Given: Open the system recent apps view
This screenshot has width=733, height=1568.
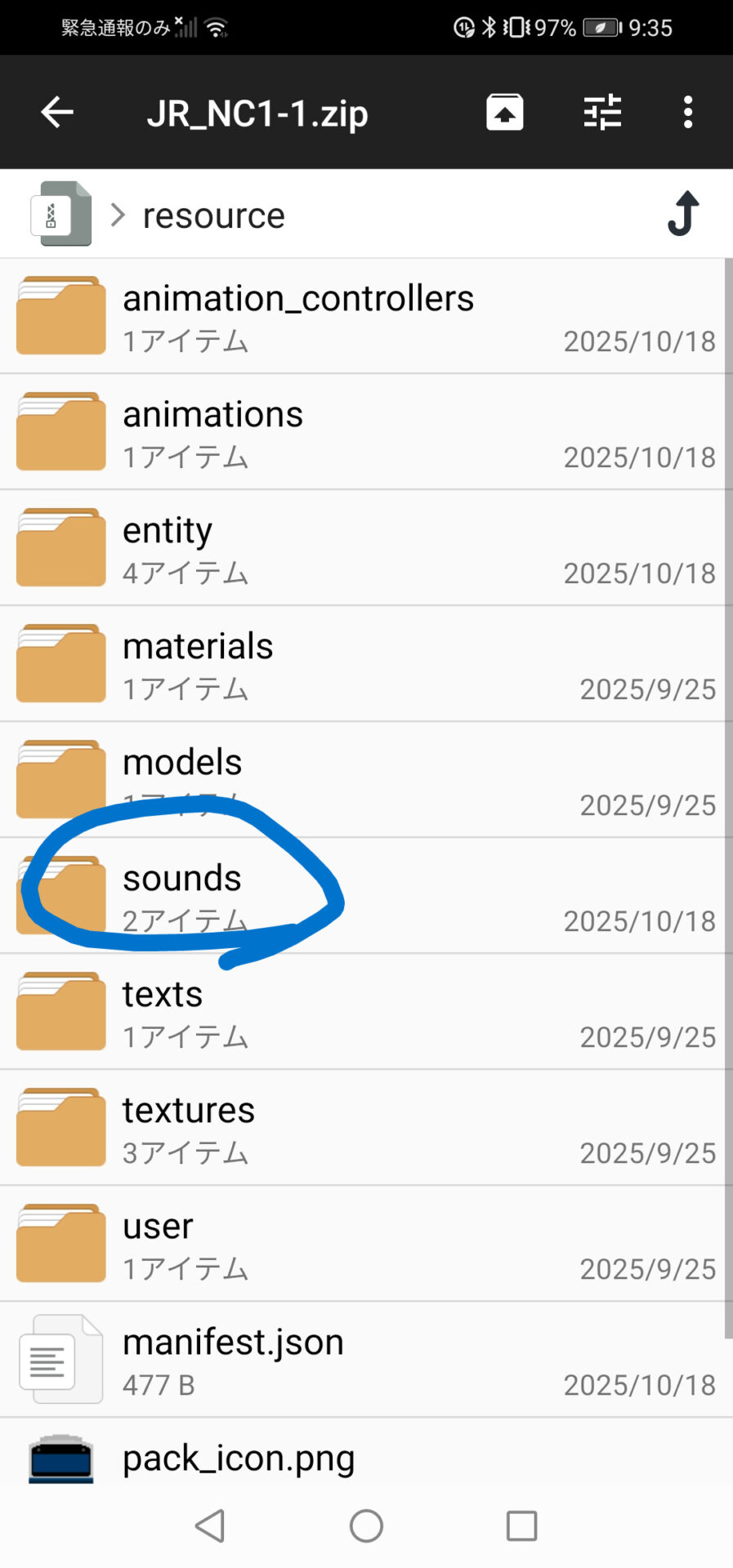Looking at the screenshot, I should point(521,1526).
